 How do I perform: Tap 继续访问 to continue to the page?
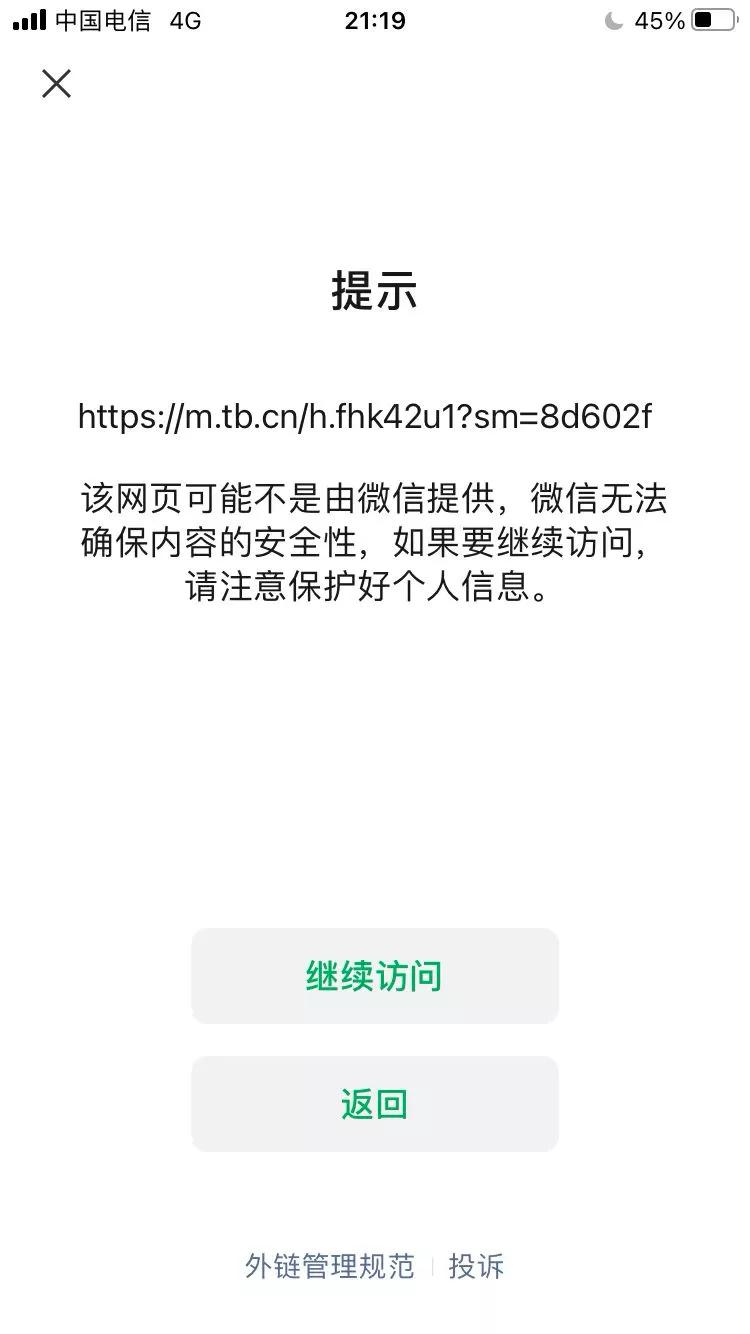click(x=375, y=977)
